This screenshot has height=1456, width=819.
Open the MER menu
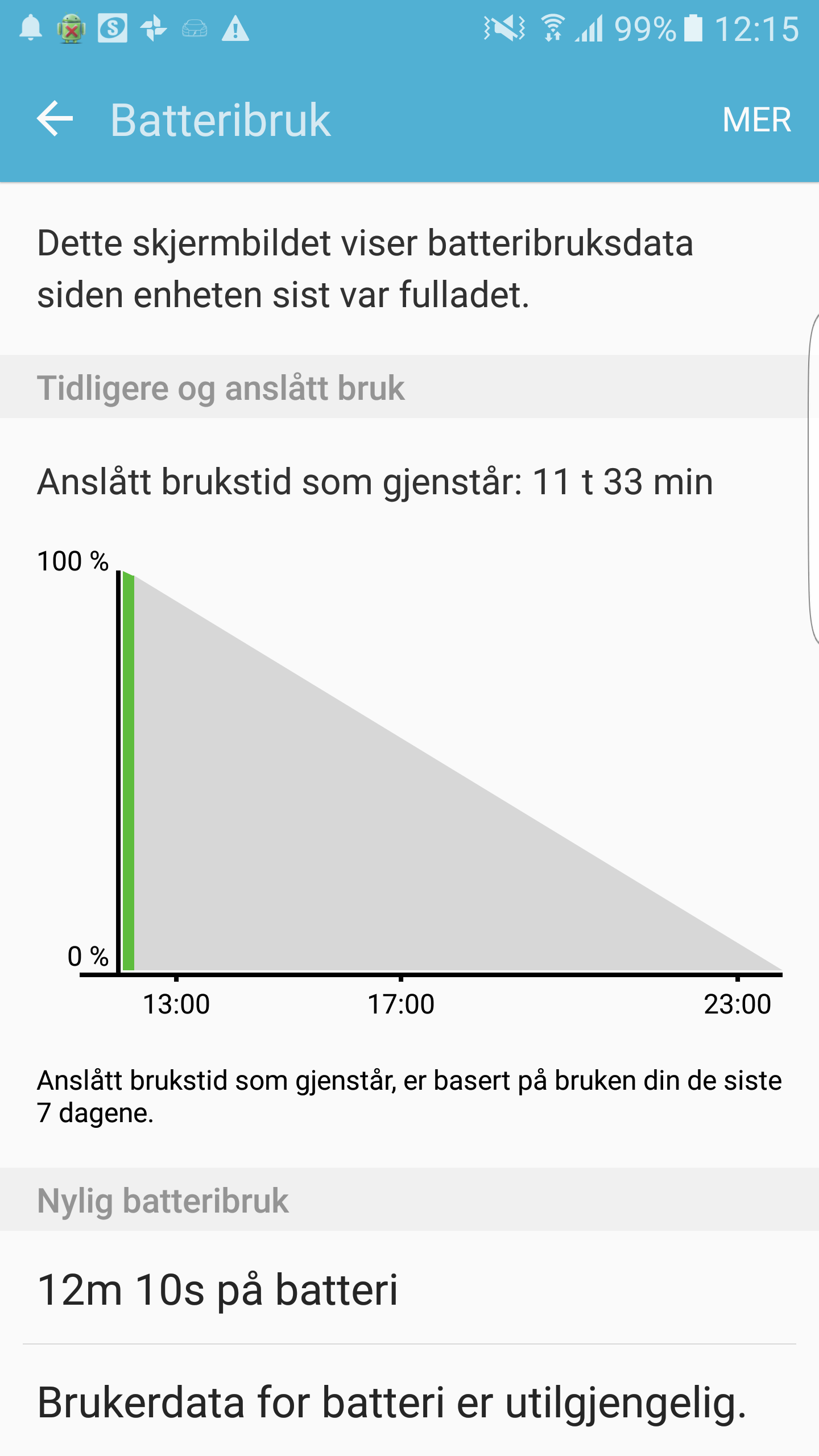756,120
